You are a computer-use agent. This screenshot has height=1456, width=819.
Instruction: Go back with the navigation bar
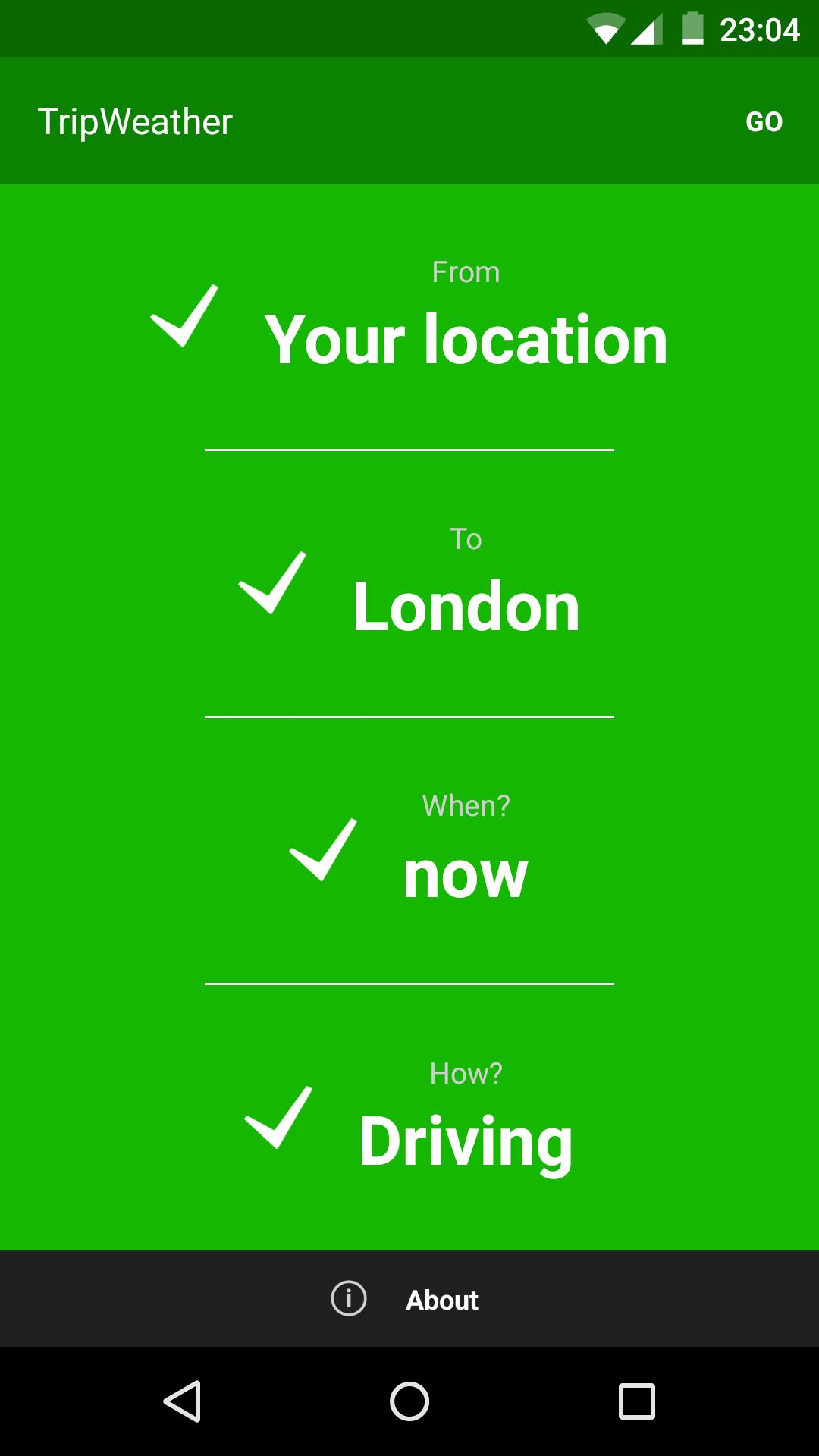click(x=182, y=1401)
